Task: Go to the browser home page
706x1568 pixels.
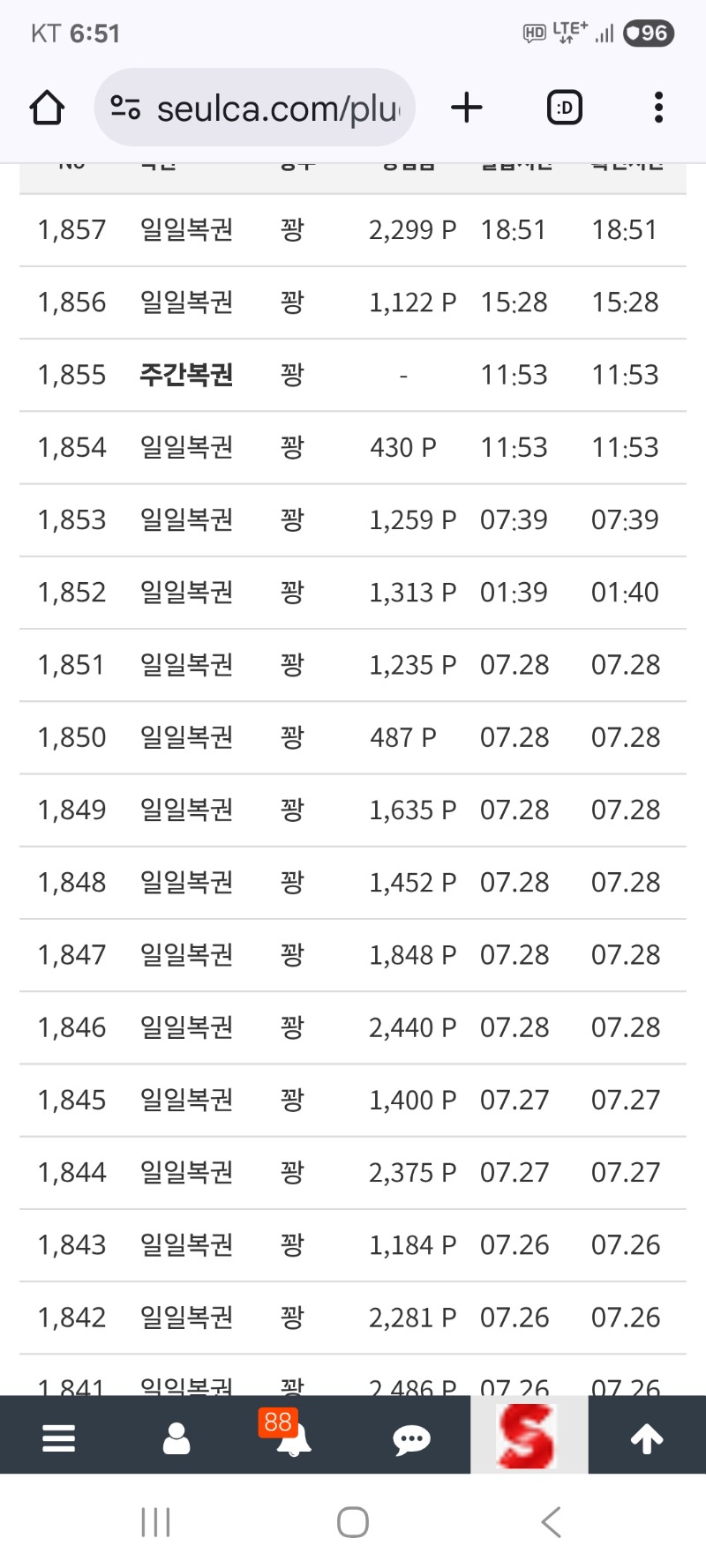Action: pos(47,108)
